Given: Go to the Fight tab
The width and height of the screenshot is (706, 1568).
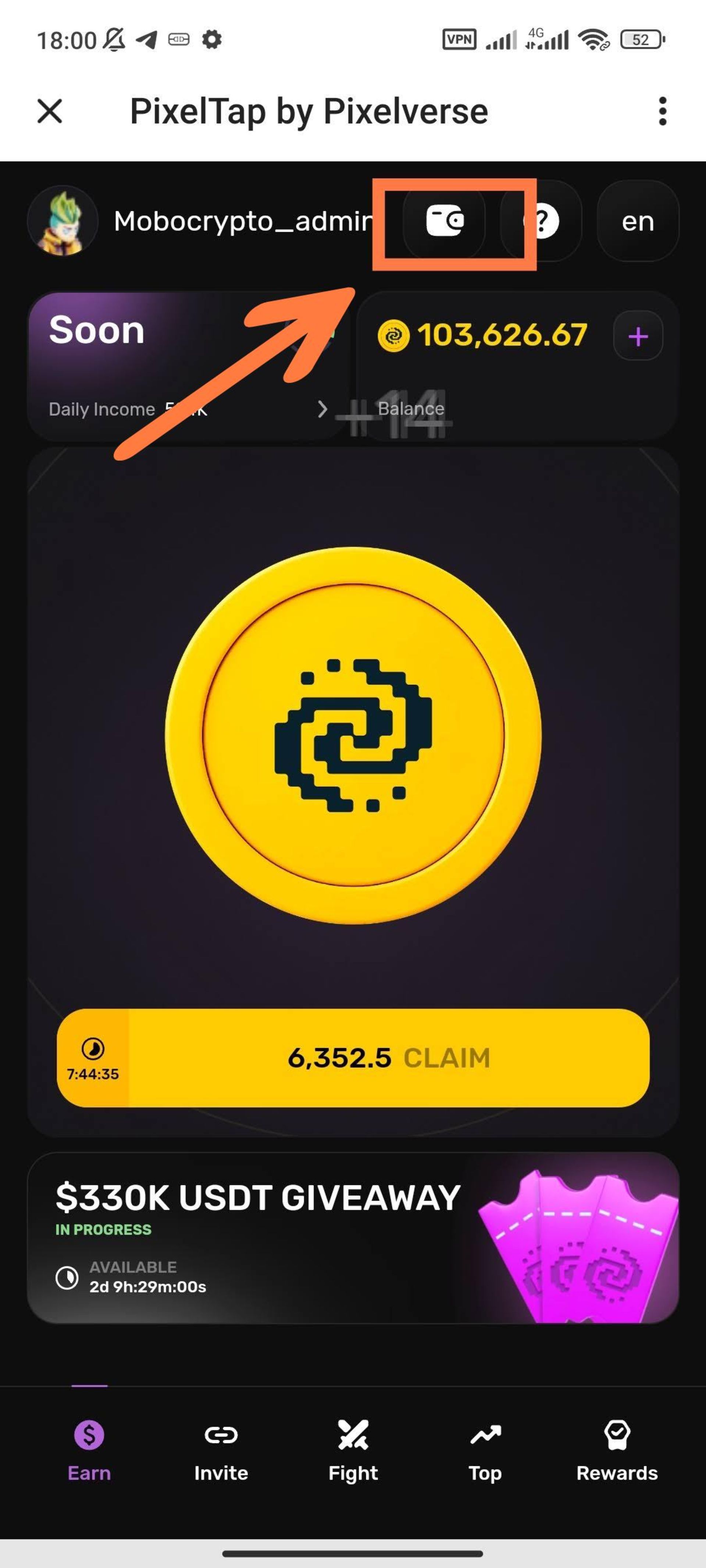Looking at the screenshot, I should [353, 1450].
